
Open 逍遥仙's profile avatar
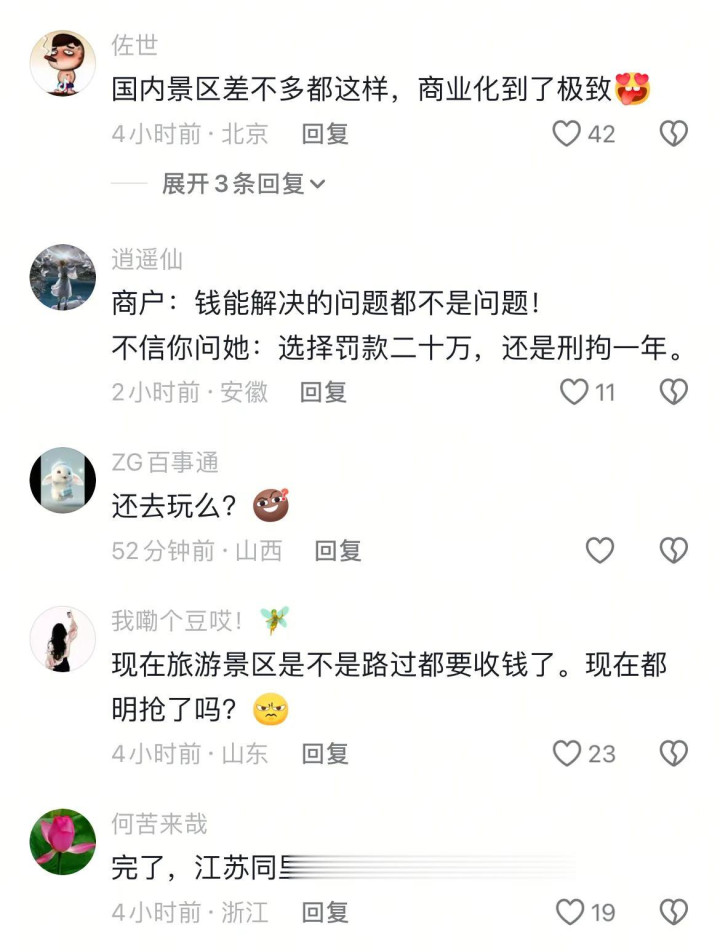click(63, 277)
